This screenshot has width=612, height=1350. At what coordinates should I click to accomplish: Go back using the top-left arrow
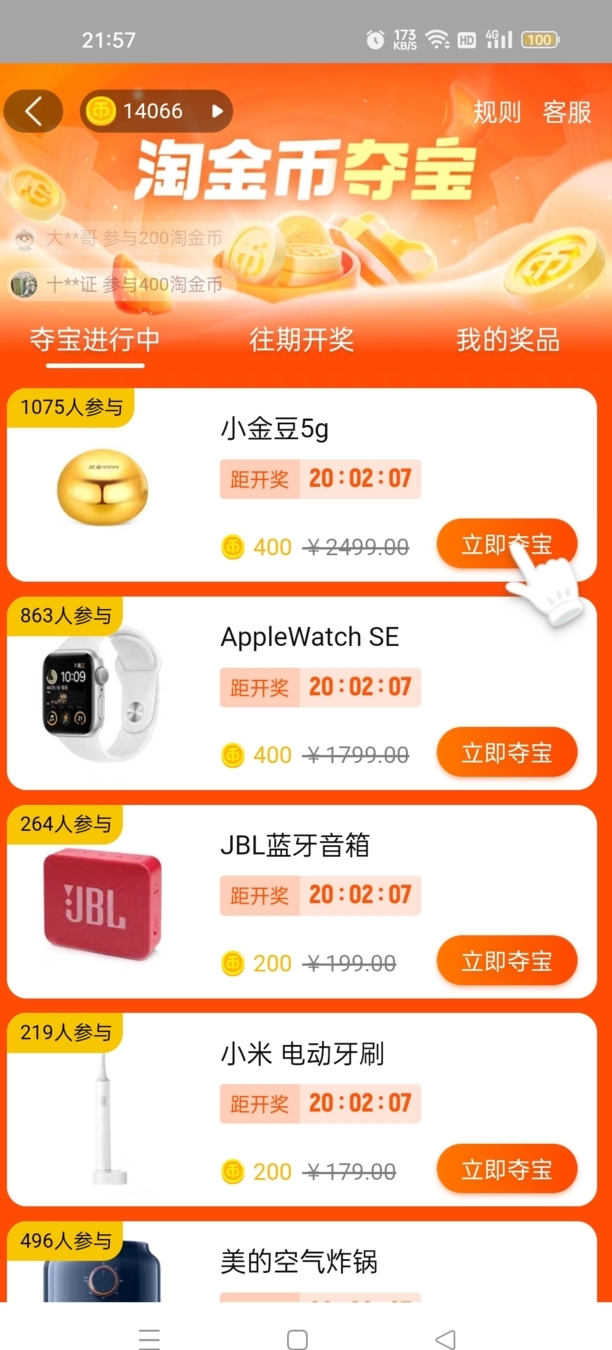coord(33,112)
